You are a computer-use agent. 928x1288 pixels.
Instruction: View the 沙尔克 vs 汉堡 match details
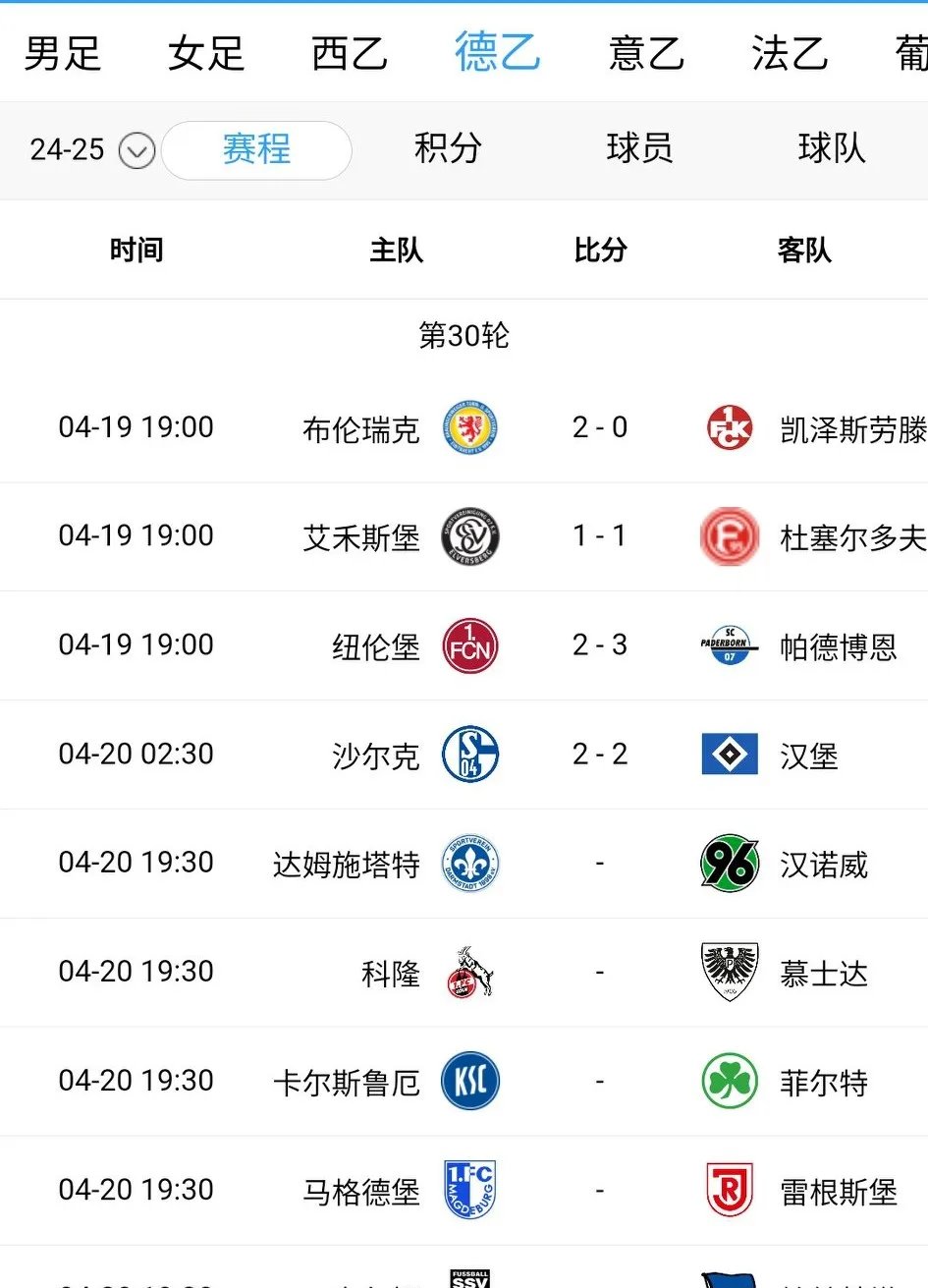pos(599,755)
